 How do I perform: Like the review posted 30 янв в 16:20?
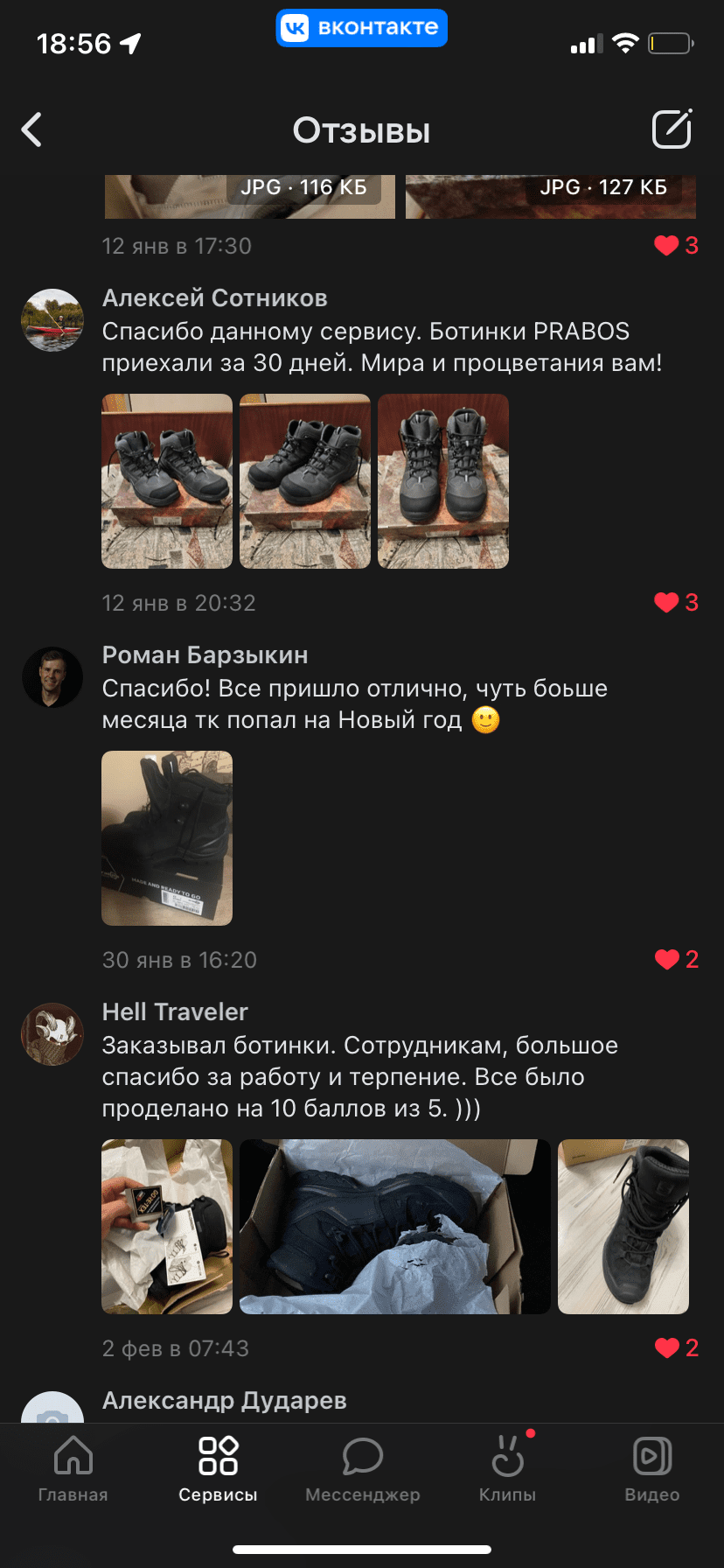(x=676, y=960)
